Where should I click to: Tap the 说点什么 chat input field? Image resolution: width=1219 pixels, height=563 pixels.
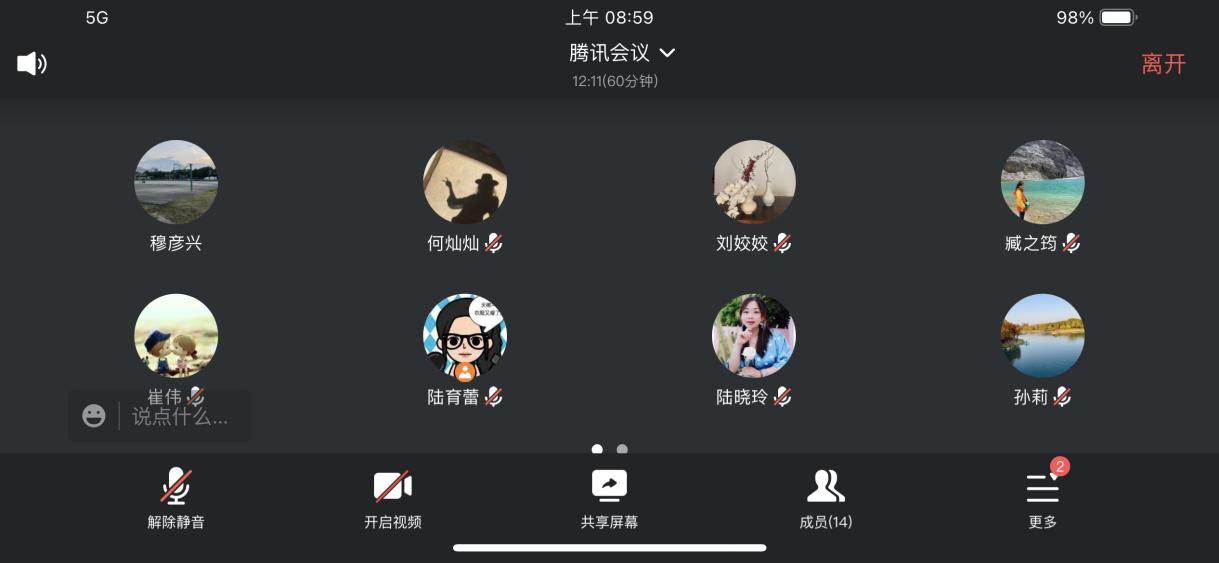click(180, 416)
